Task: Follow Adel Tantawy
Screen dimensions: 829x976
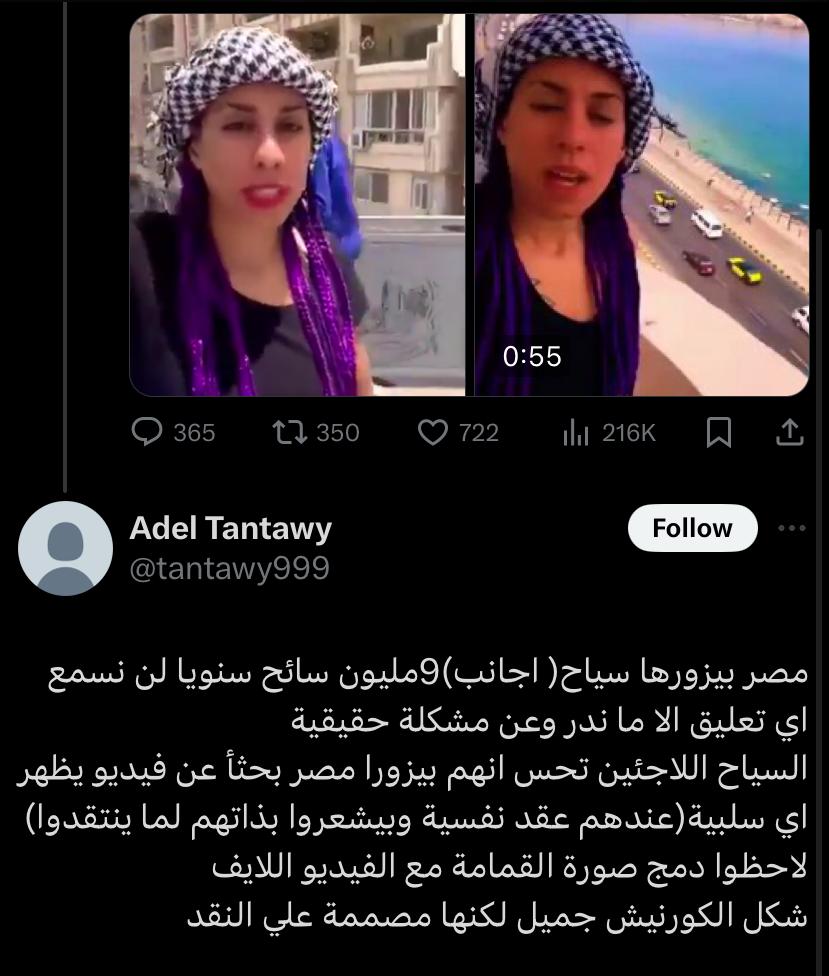Action: click(692, 528)
